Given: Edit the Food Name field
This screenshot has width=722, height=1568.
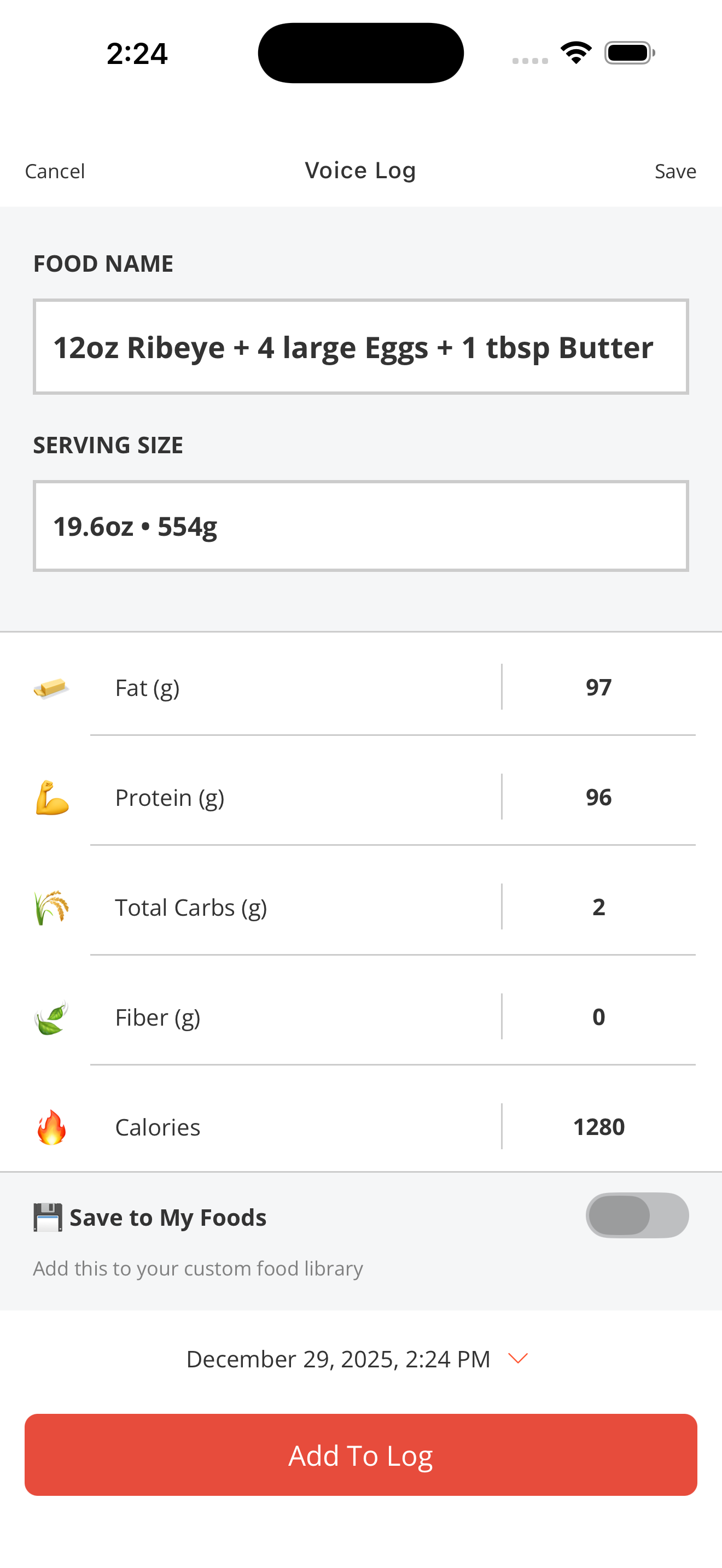Looking at the screenshot, I should 360,347.
